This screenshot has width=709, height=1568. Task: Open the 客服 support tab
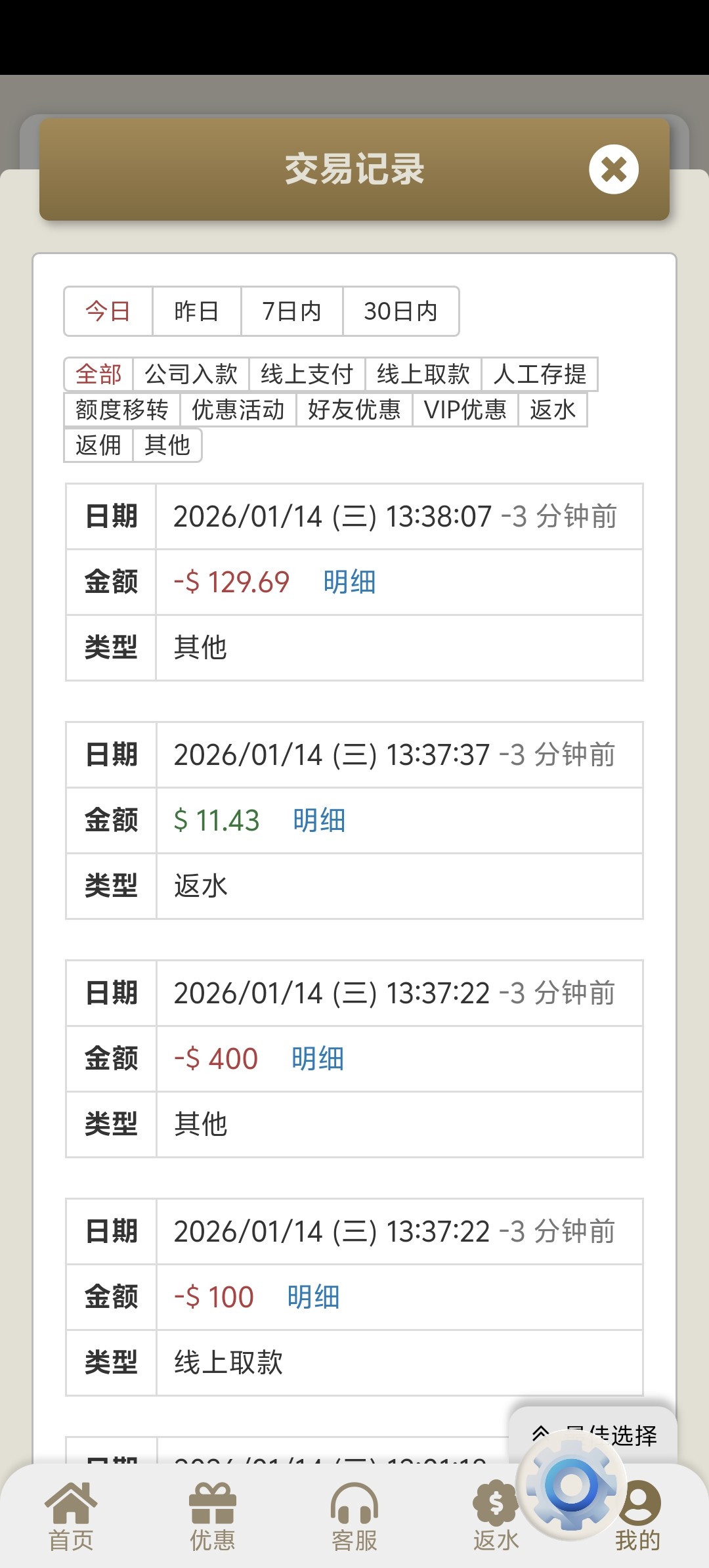(x=354, y=1515)
